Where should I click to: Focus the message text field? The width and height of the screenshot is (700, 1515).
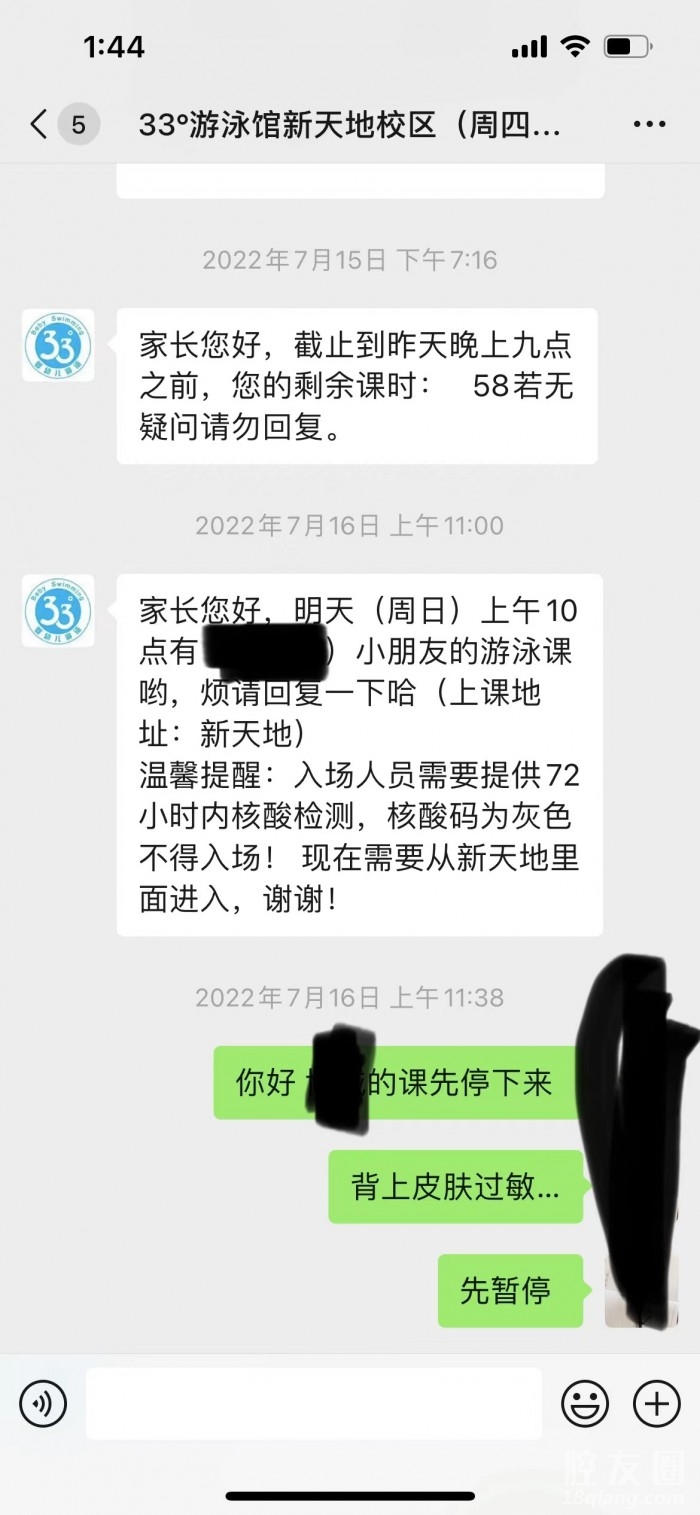point(313,1404)
